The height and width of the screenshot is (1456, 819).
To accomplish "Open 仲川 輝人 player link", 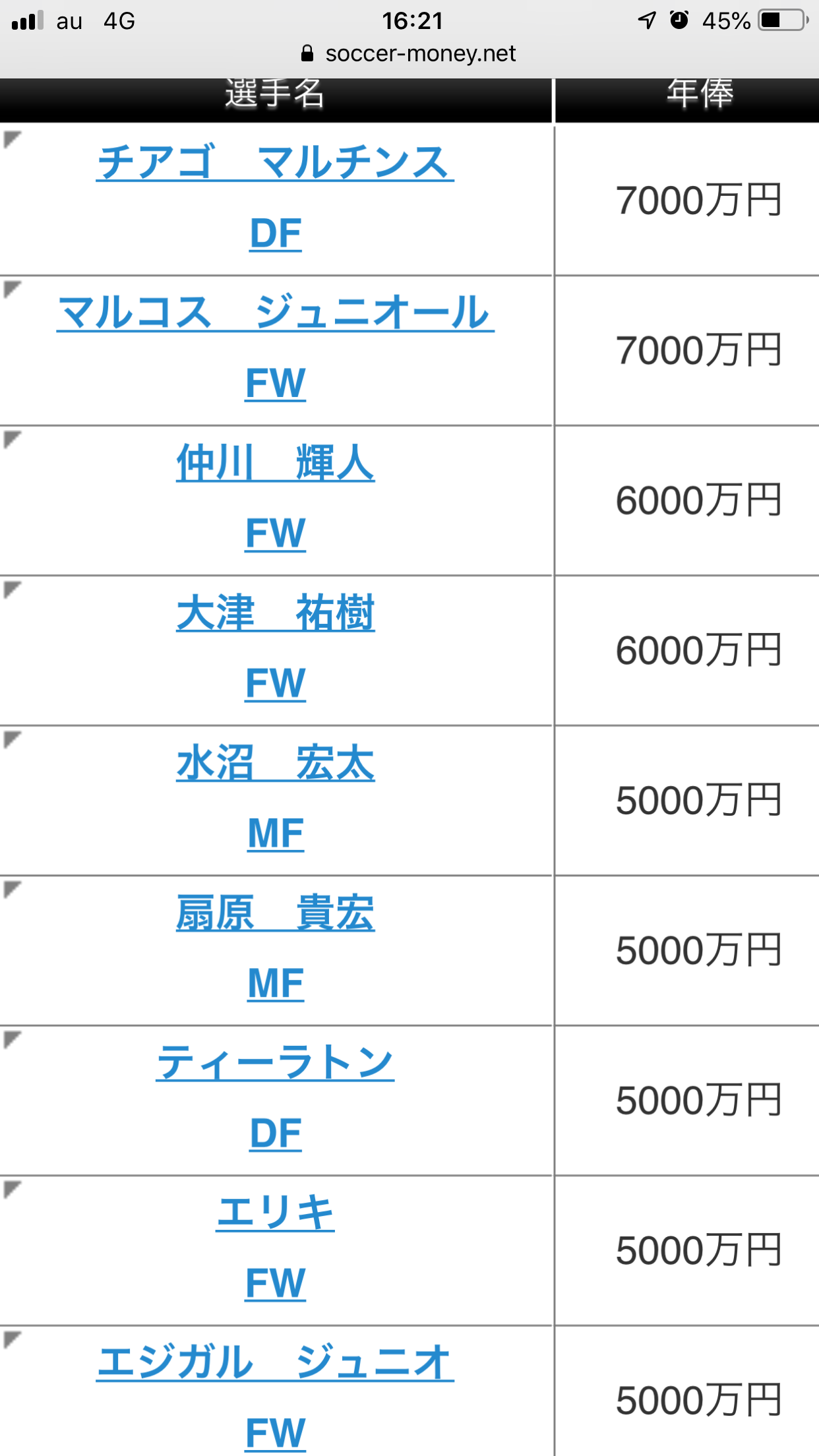I will (275, 463).
